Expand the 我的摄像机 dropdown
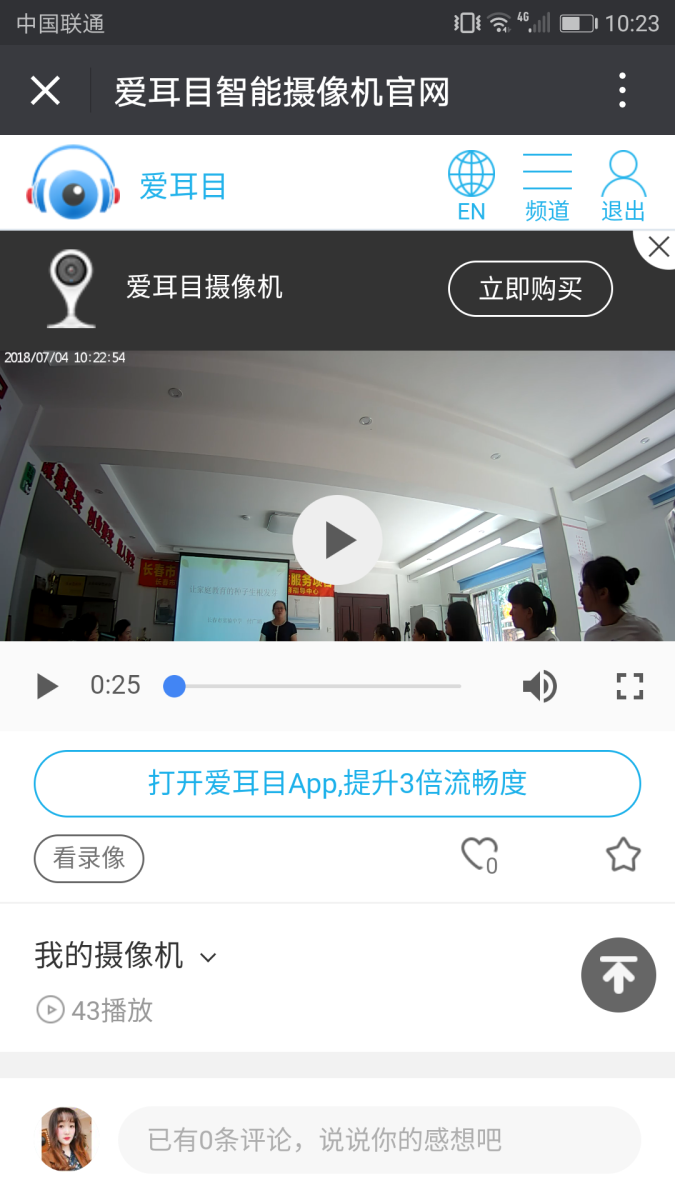The image size is (675, 1200). pos(208,957)
